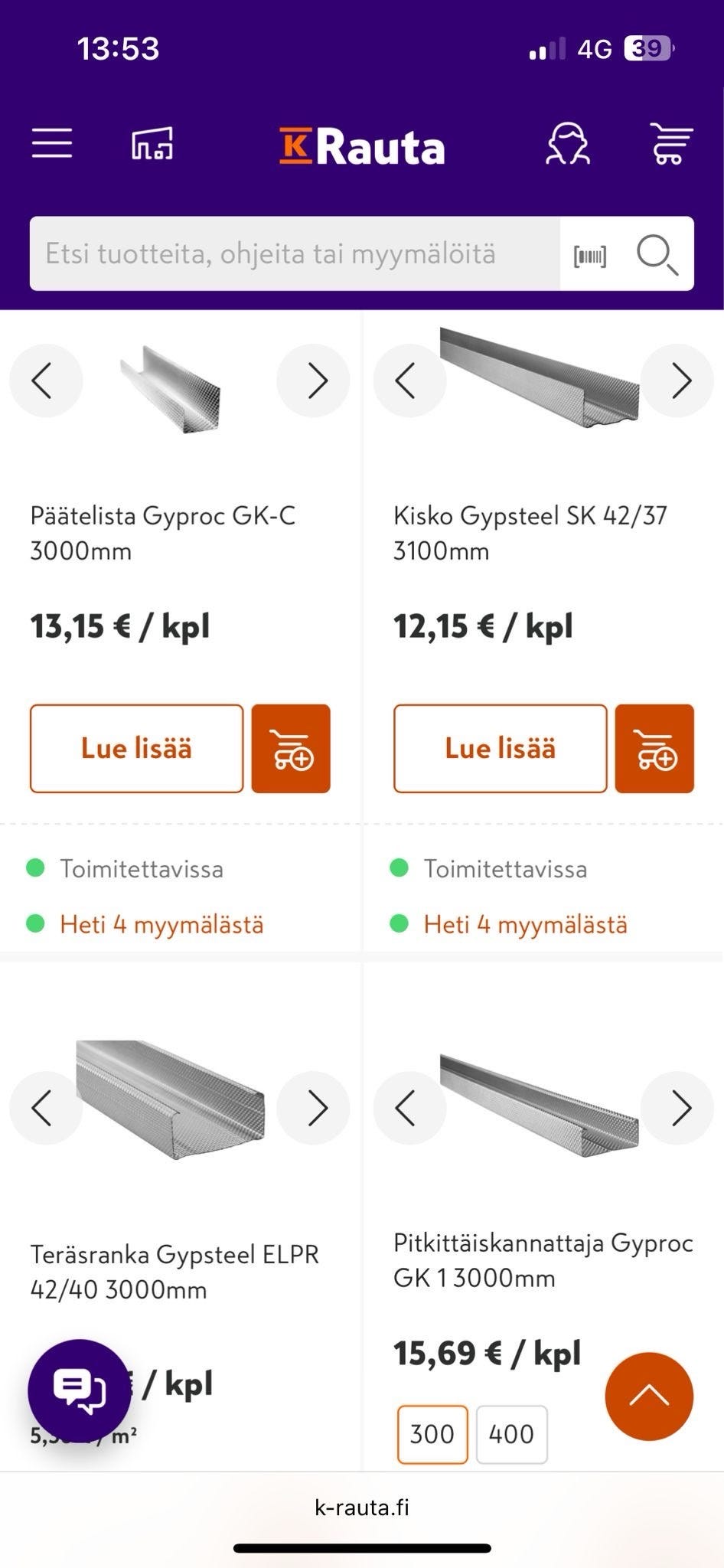Screen dimensions: 724x1568
Task: Click the scroll-to-top arrow button
Action: tap(648, 1396)
